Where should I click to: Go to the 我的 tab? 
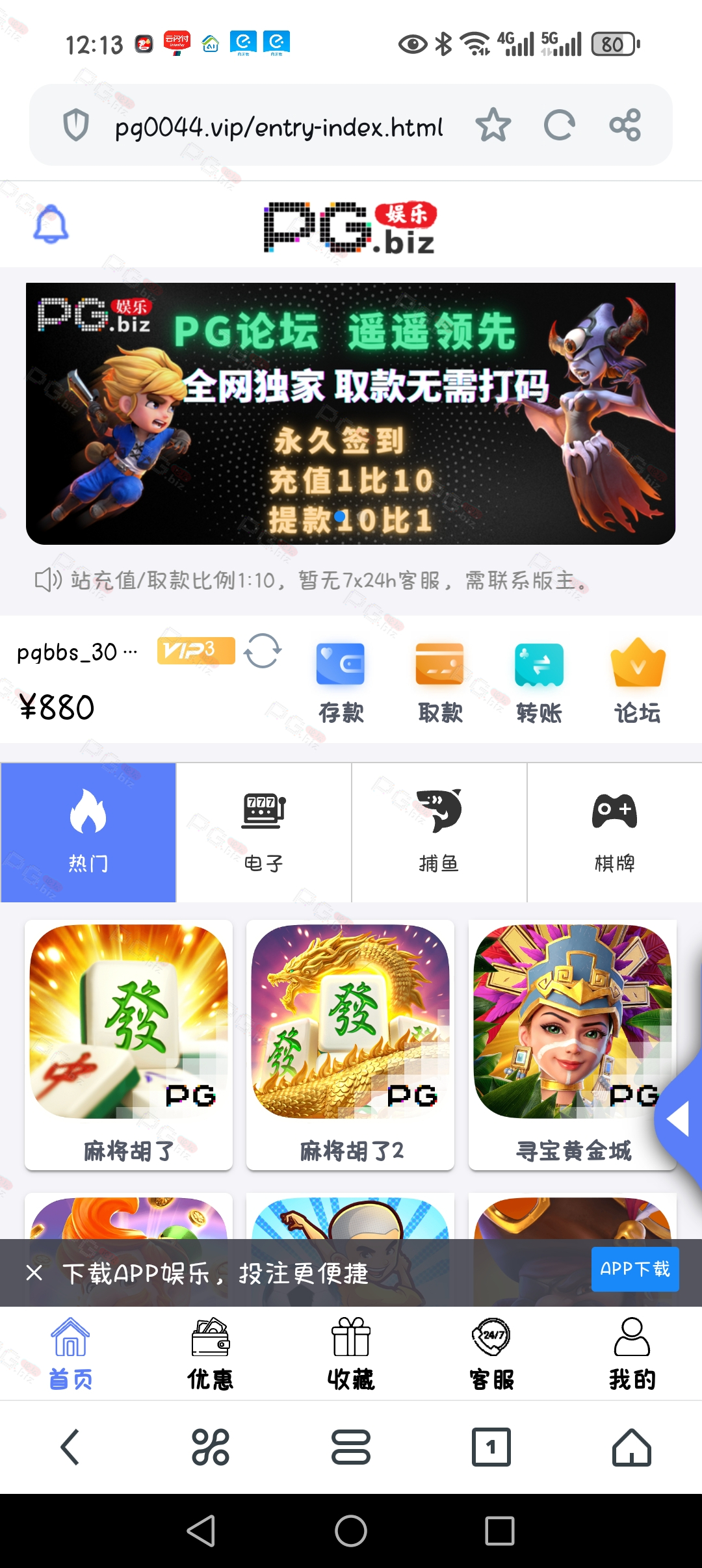pyautogui.click(x=632, y=1354)
